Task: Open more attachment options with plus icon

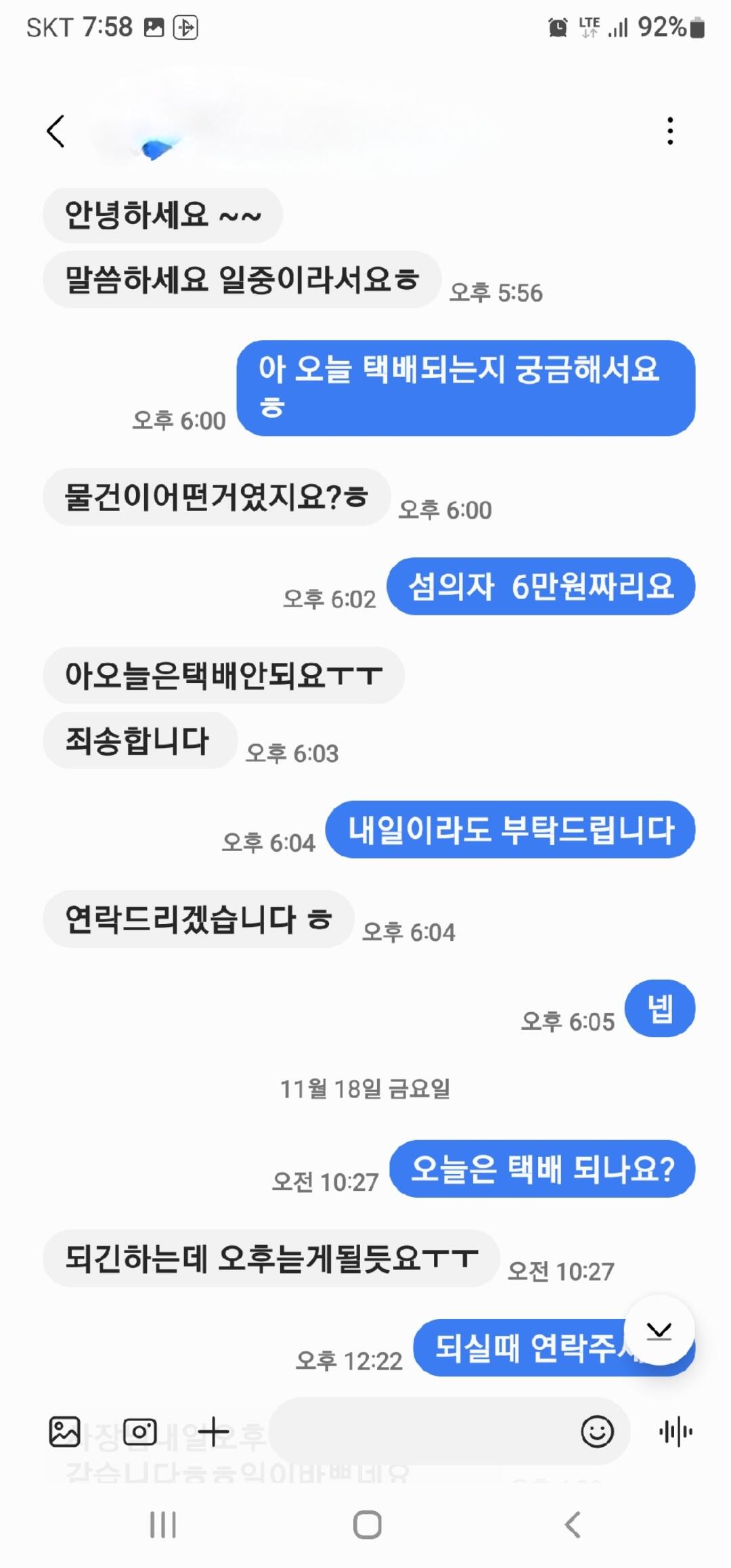Action: 213,1431
